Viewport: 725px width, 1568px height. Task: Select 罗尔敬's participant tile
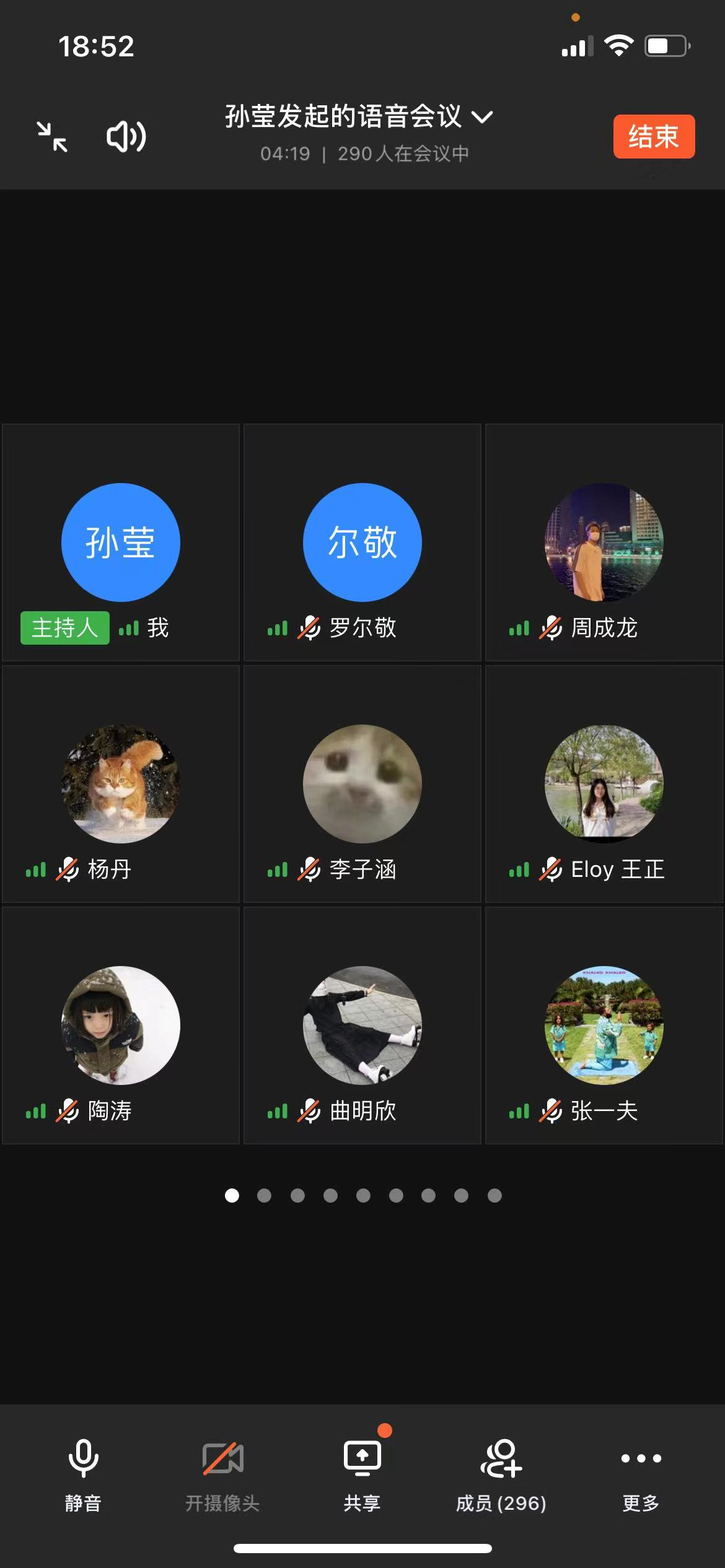coord(362,542)
